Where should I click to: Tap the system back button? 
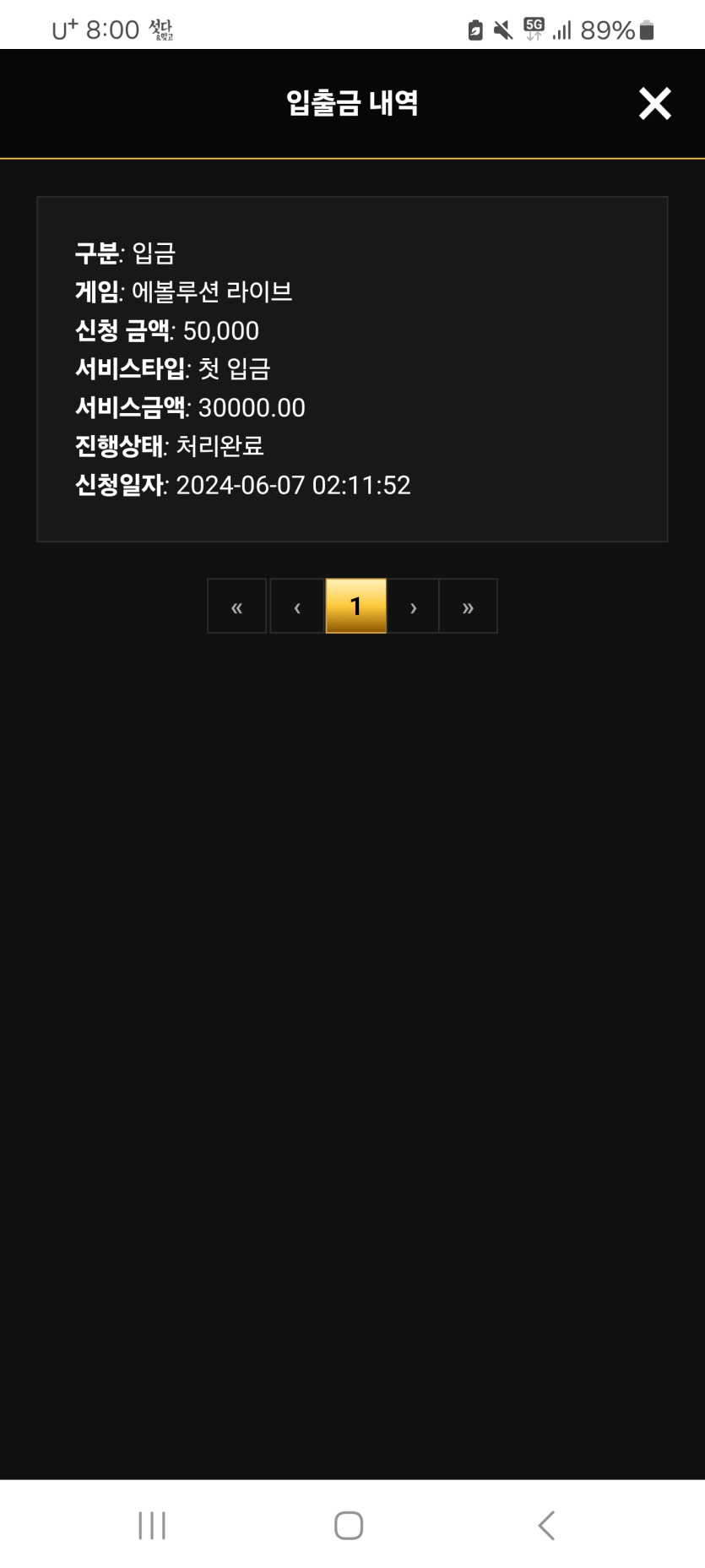[x=546, y=1525]
